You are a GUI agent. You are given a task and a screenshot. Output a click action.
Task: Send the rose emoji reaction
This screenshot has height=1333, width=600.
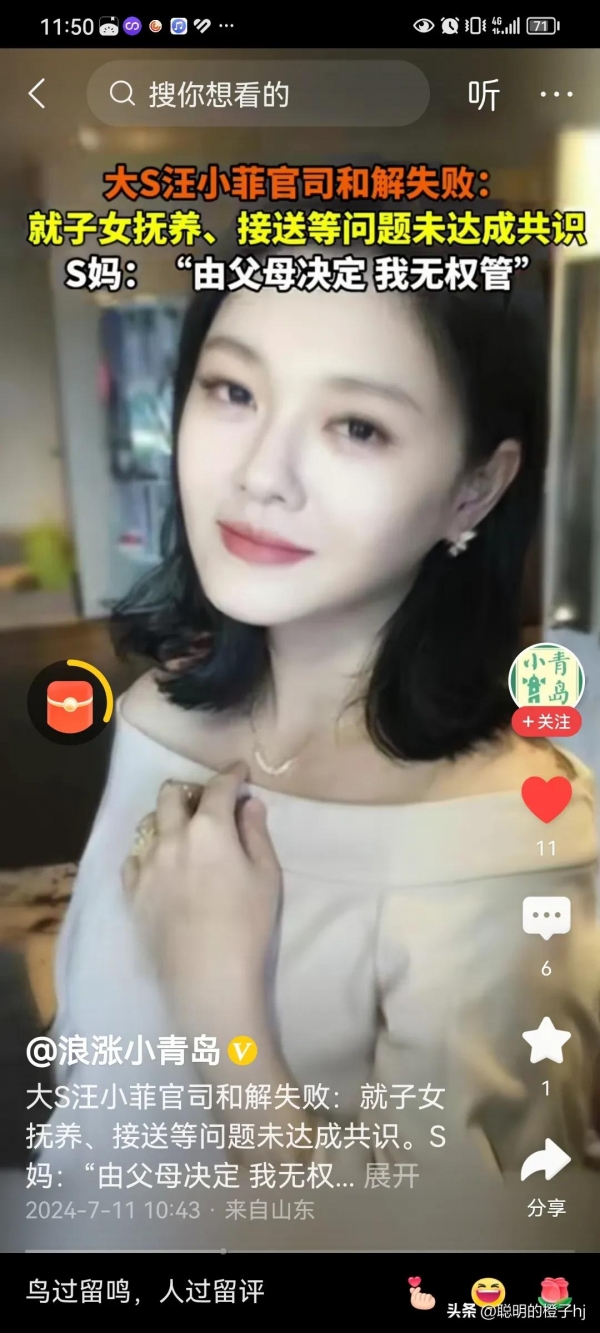point(553,1290)
